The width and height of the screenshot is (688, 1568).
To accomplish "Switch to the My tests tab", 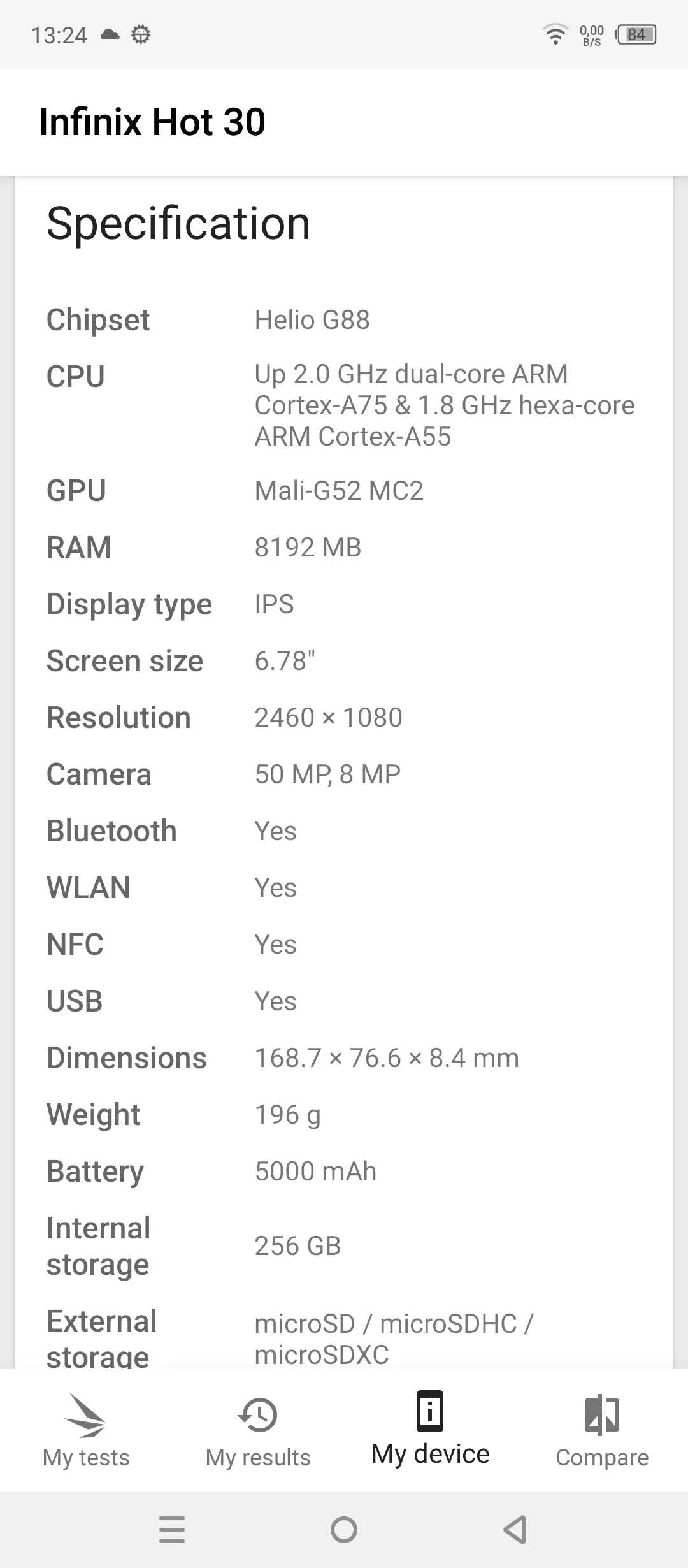I will [86, 1431].
